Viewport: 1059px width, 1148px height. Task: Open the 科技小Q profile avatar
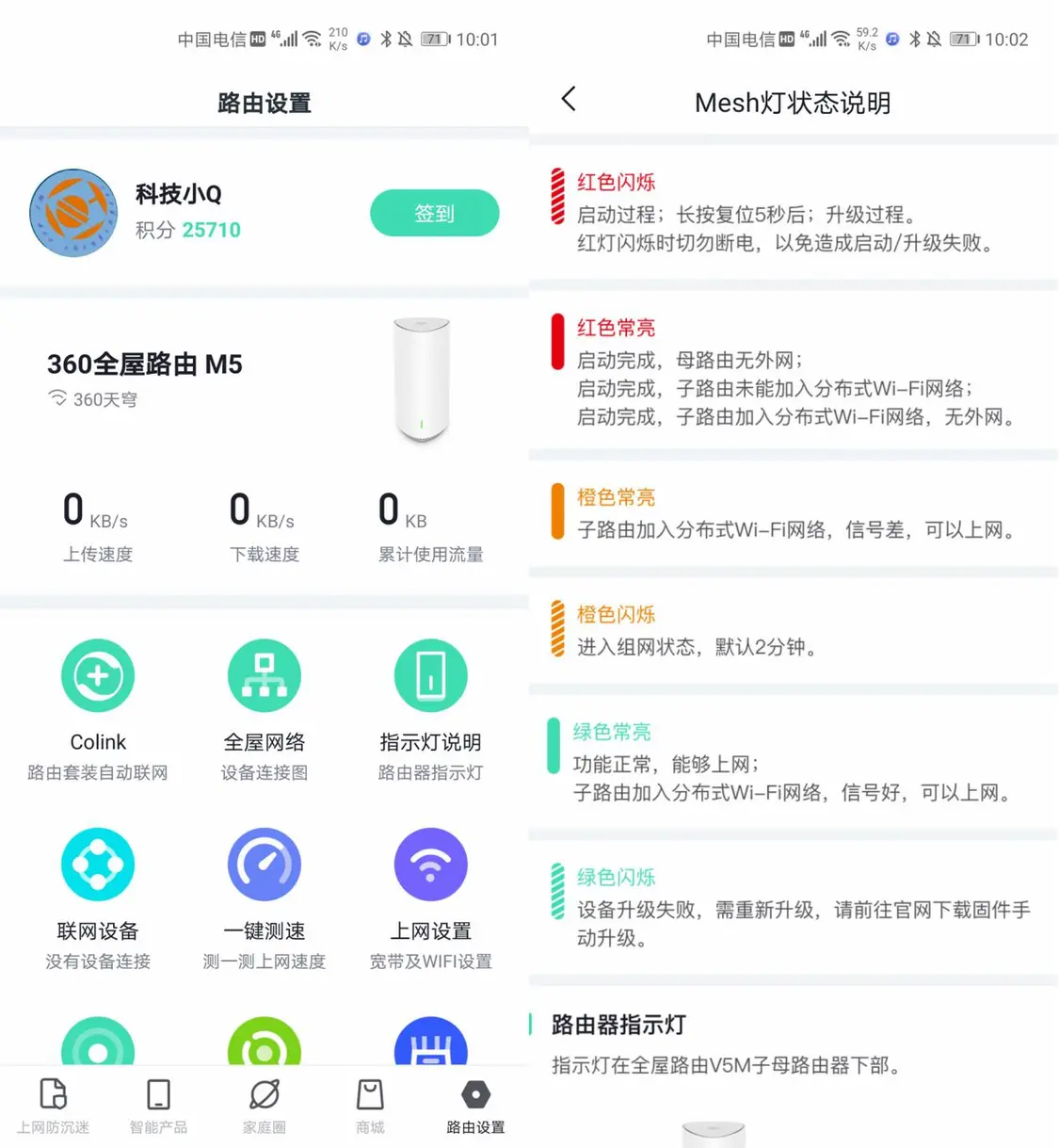tap(73, 214)
